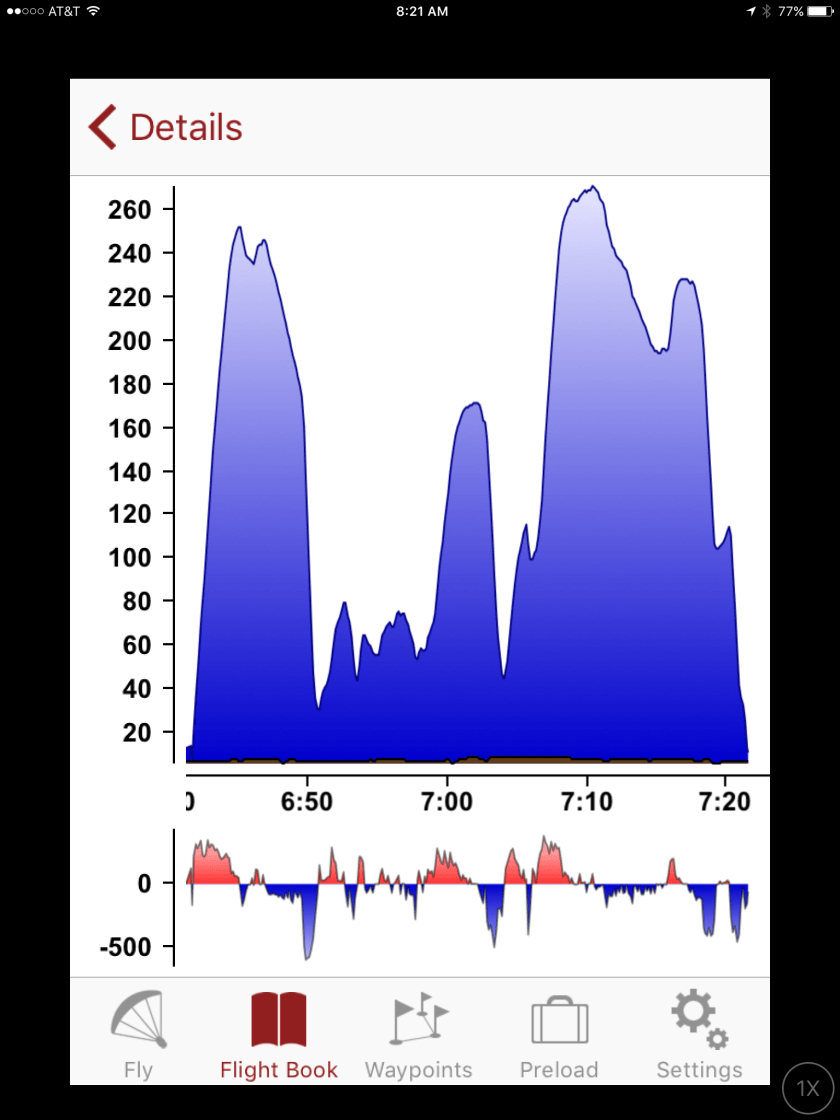The image size is (840, 1120).
Task: Go back to Details
Action: [x=165, y=128]
